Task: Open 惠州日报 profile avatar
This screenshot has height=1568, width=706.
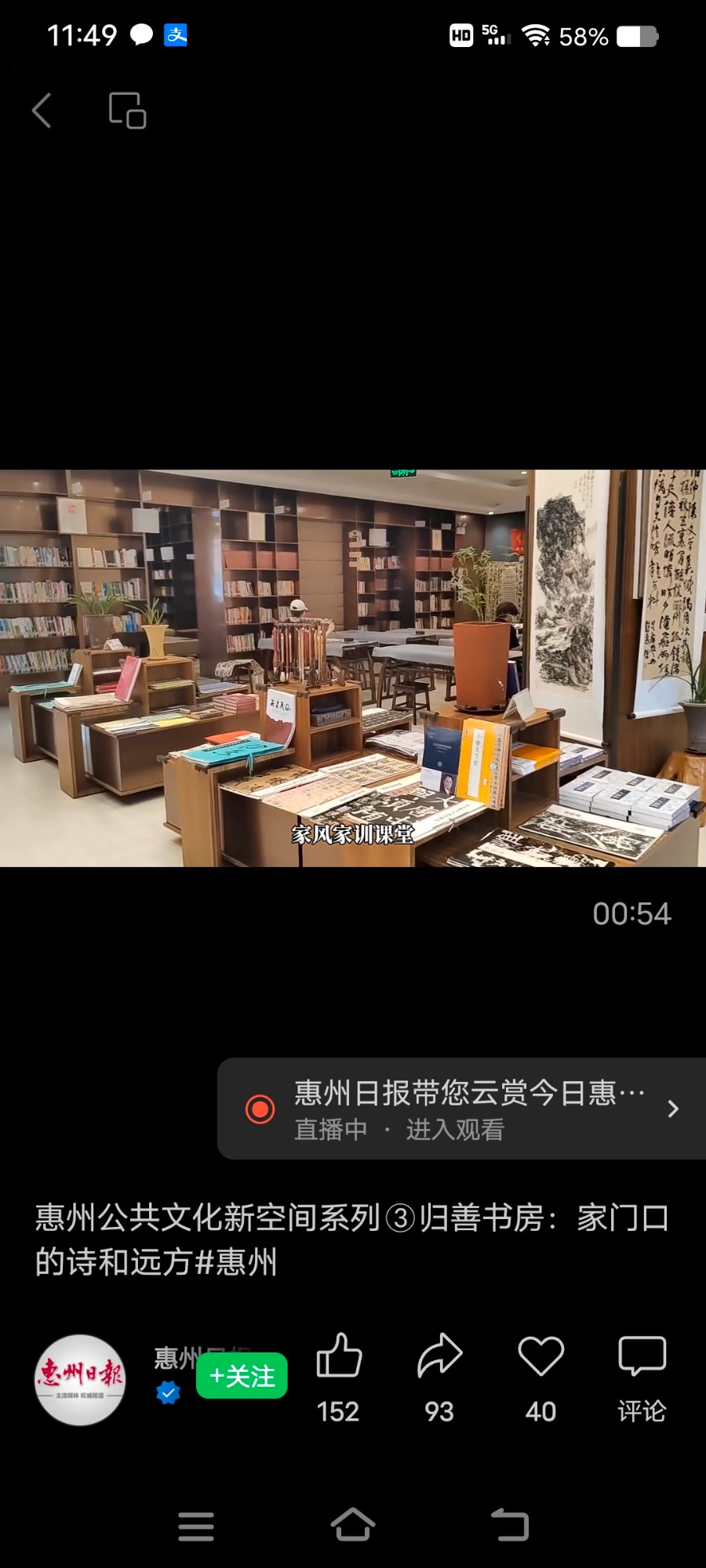Action: click(80, 1380)
